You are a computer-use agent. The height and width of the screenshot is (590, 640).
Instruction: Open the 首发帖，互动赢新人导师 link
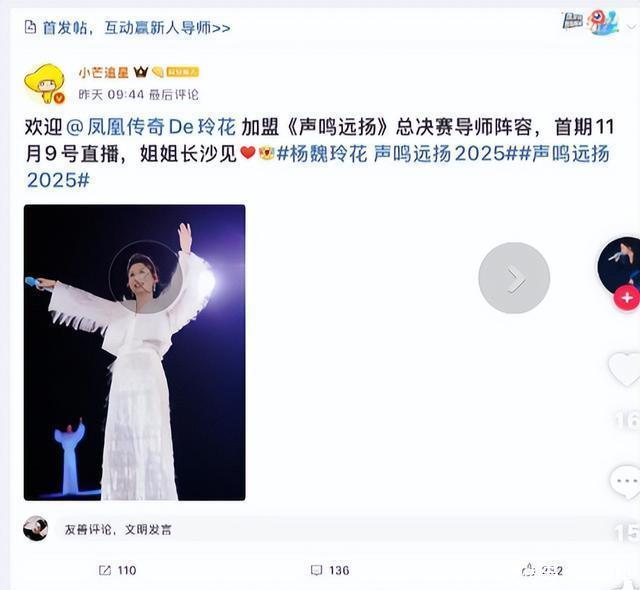(x=128, y=28)
